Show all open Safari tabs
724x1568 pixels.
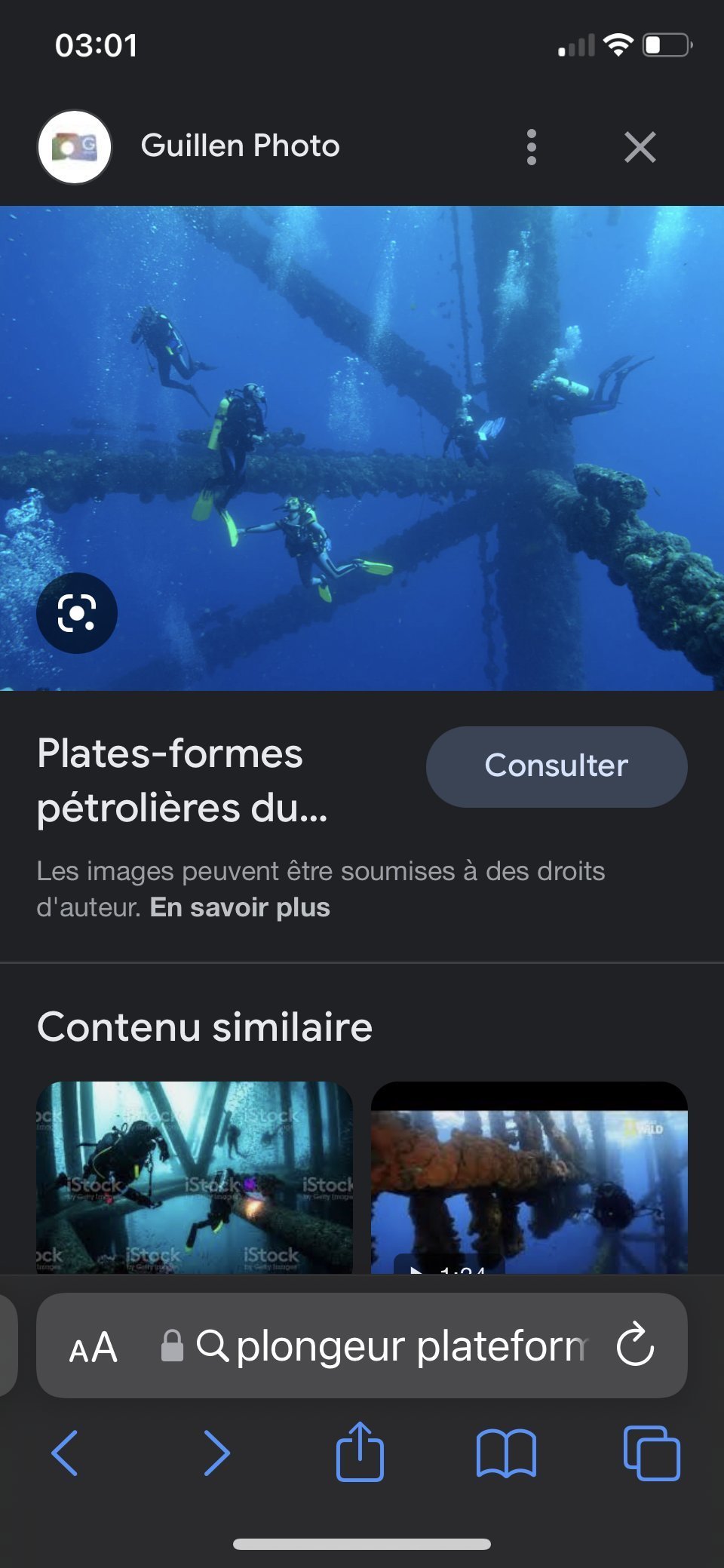[652, 1453]
